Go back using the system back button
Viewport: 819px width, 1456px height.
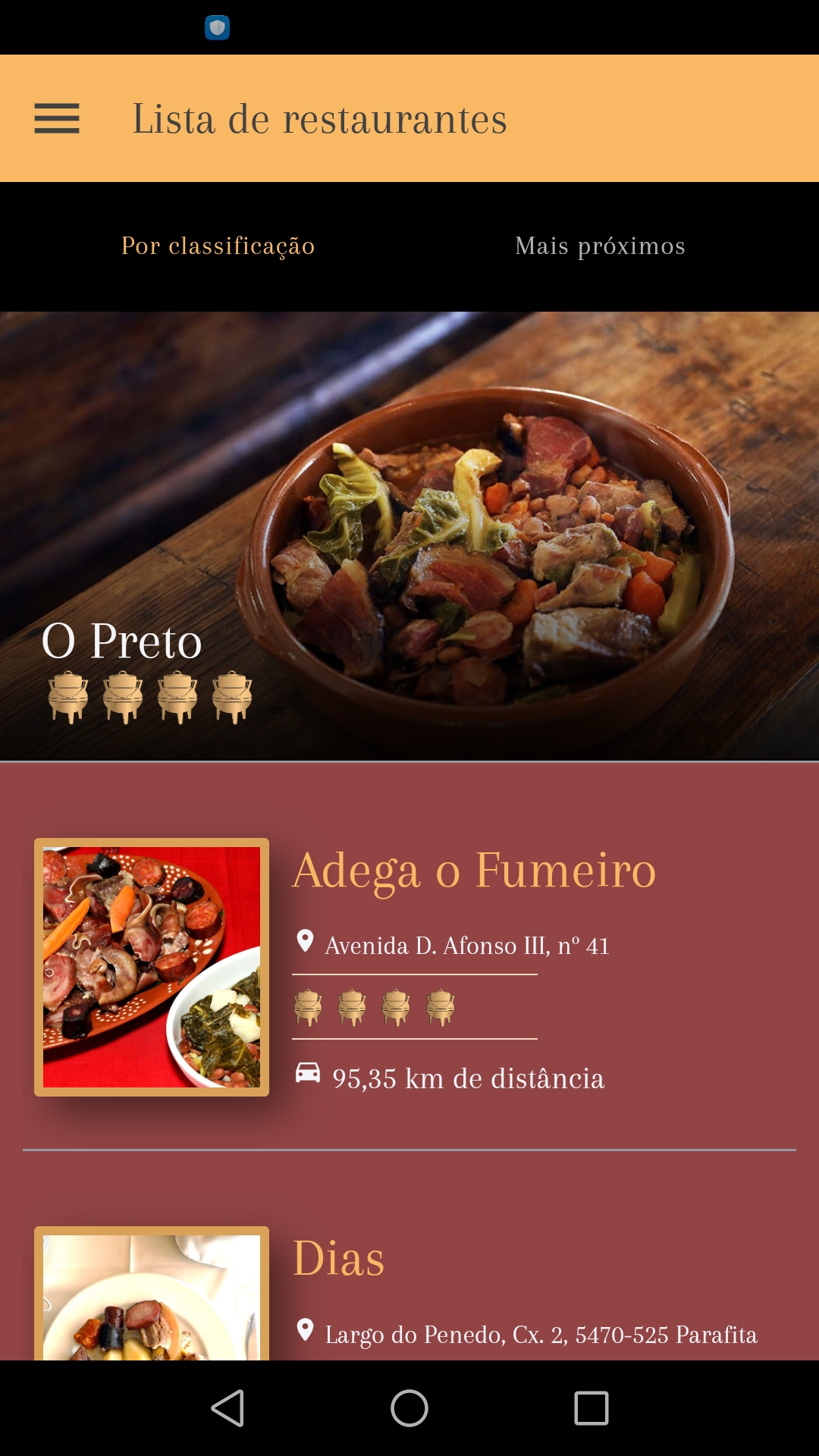[227, 1408]
